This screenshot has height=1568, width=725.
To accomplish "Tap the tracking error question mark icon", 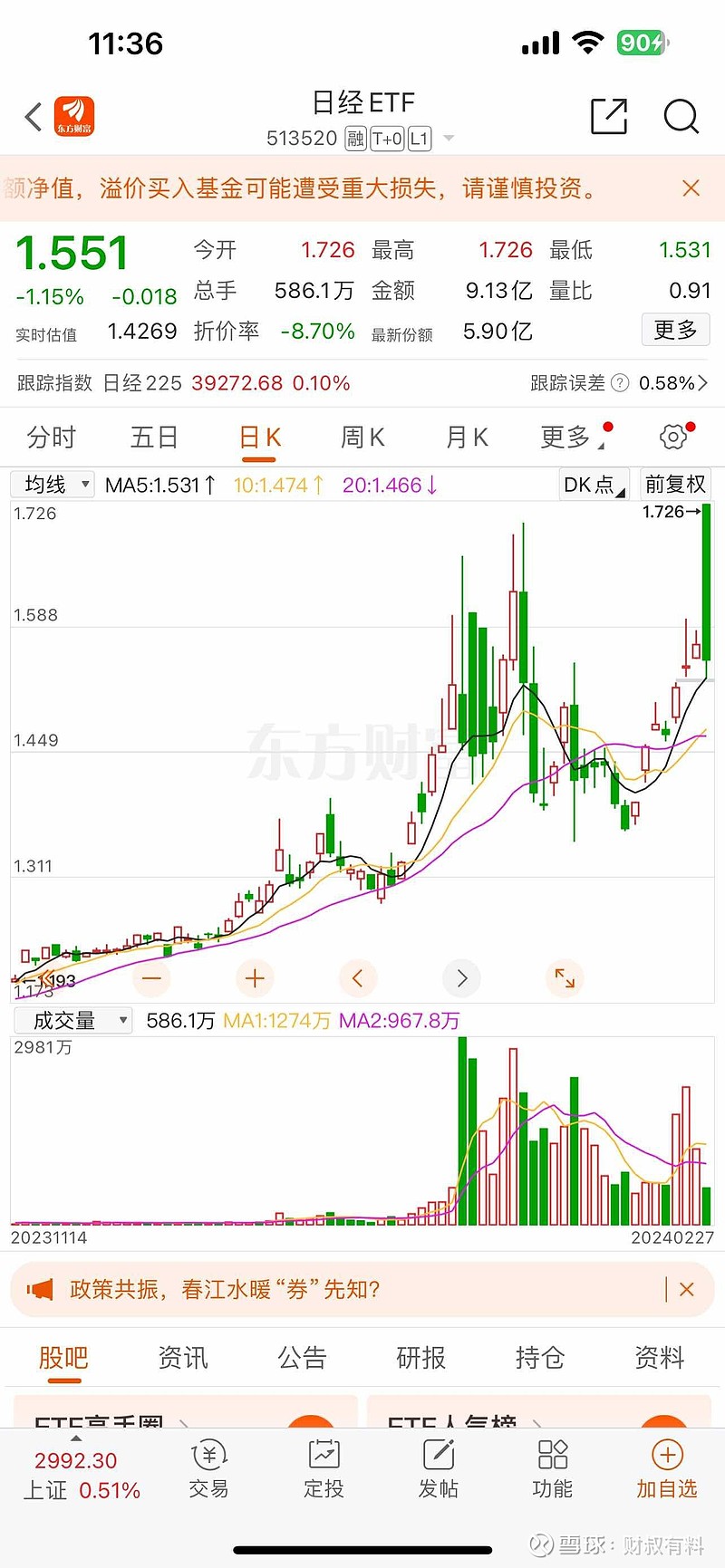I will tap(621, 383).
